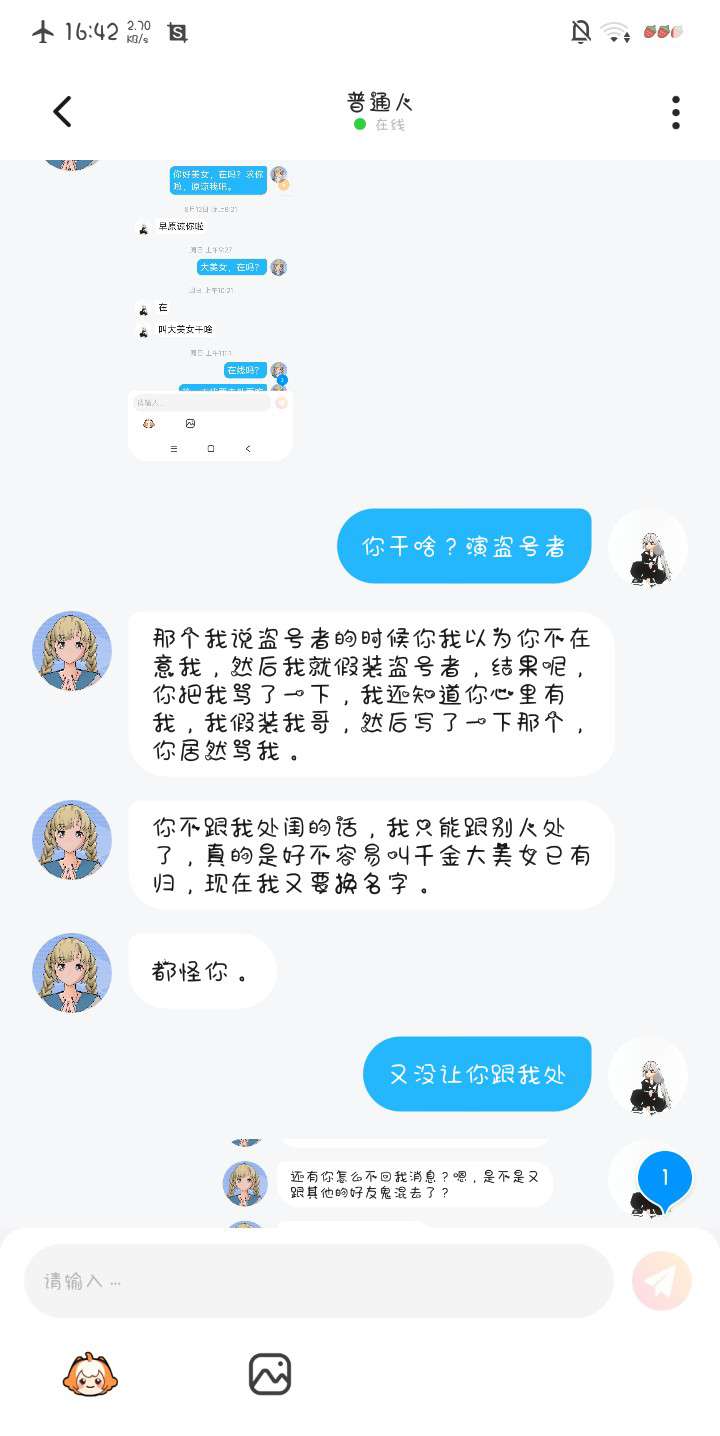Screen dimensions: 720x1436
Task: Open the emoji sticker picker
Action: 90,1374
